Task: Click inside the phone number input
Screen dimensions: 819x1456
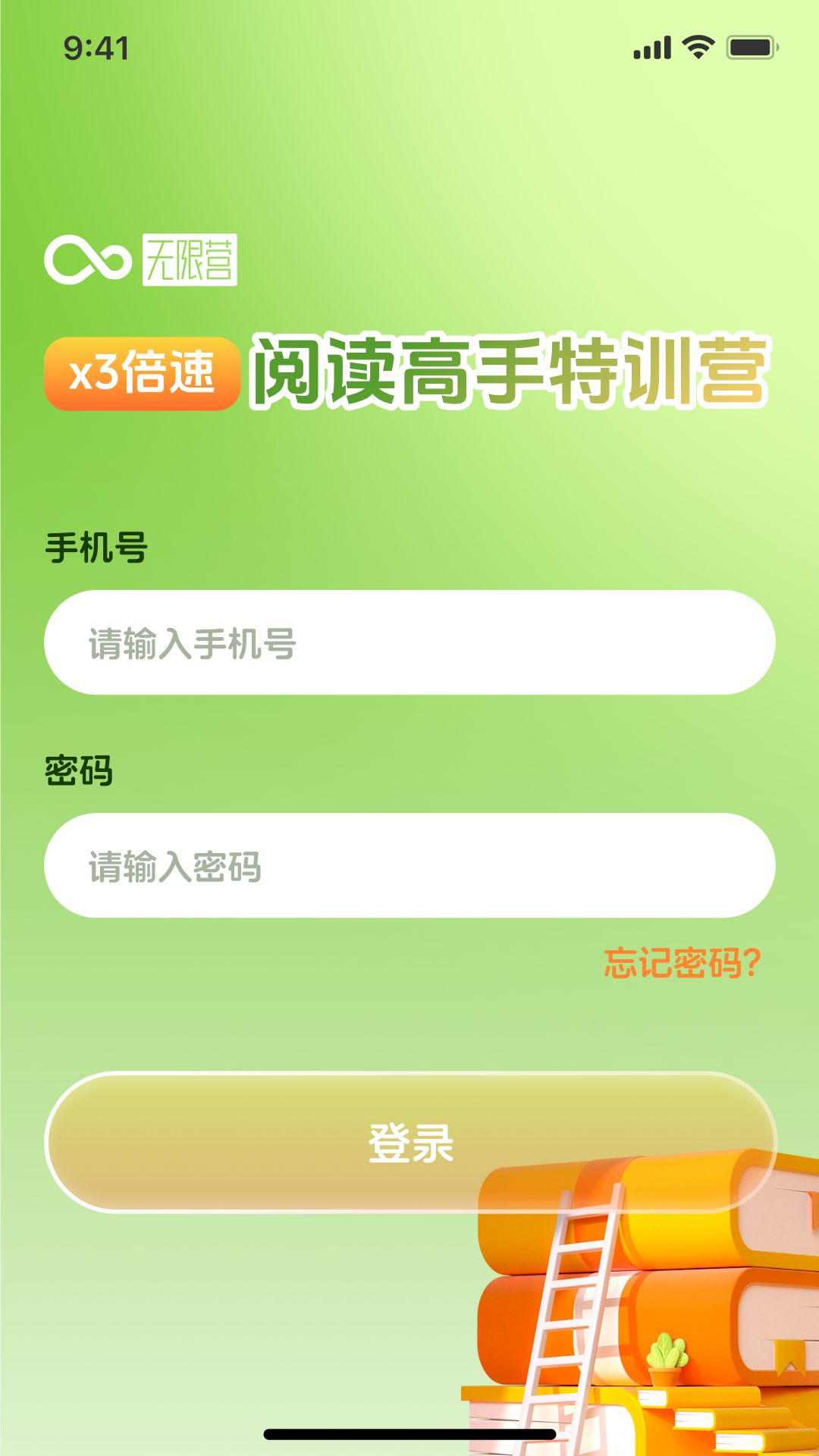Action: pyautogui.click(x=409, y=642)
